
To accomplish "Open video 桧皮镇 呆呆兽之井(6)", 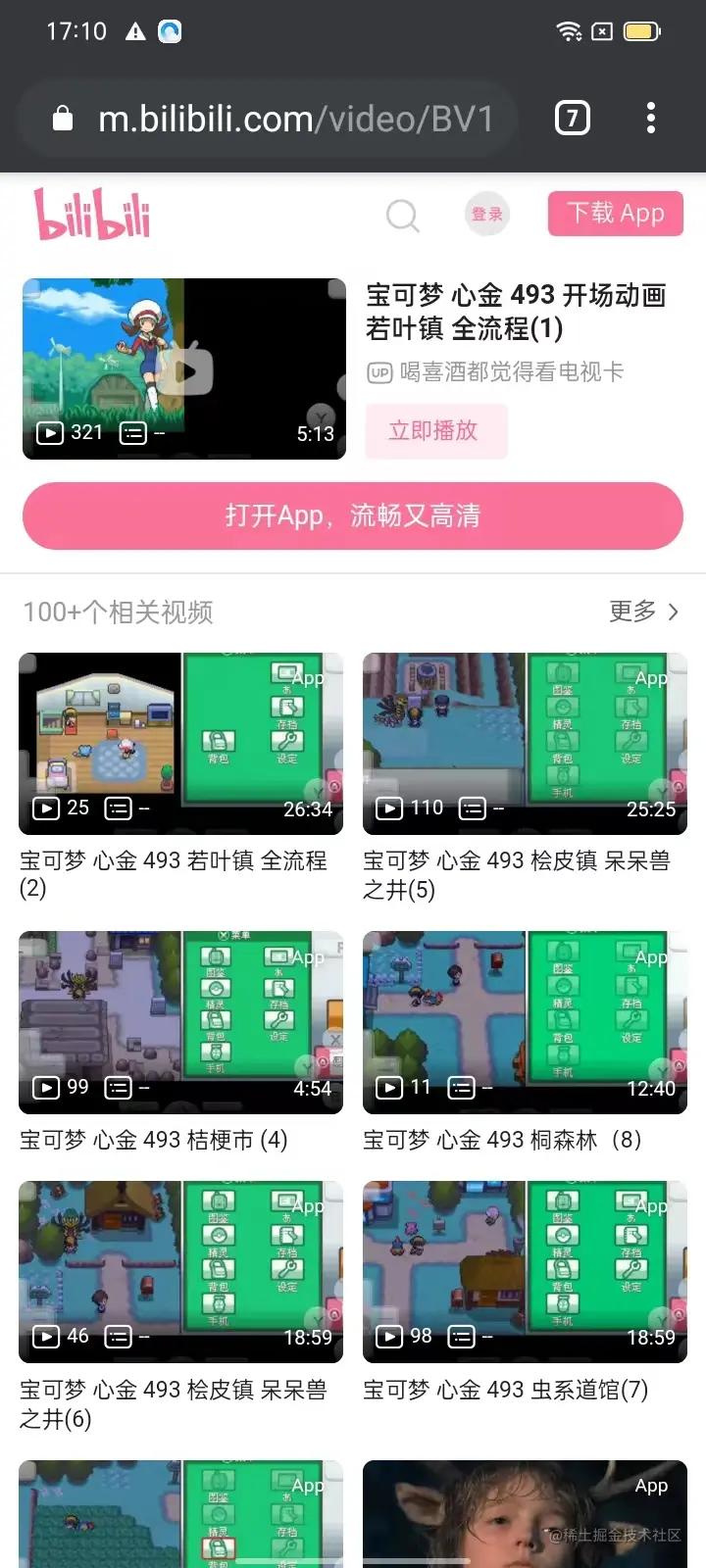I will coord(180,1271).
